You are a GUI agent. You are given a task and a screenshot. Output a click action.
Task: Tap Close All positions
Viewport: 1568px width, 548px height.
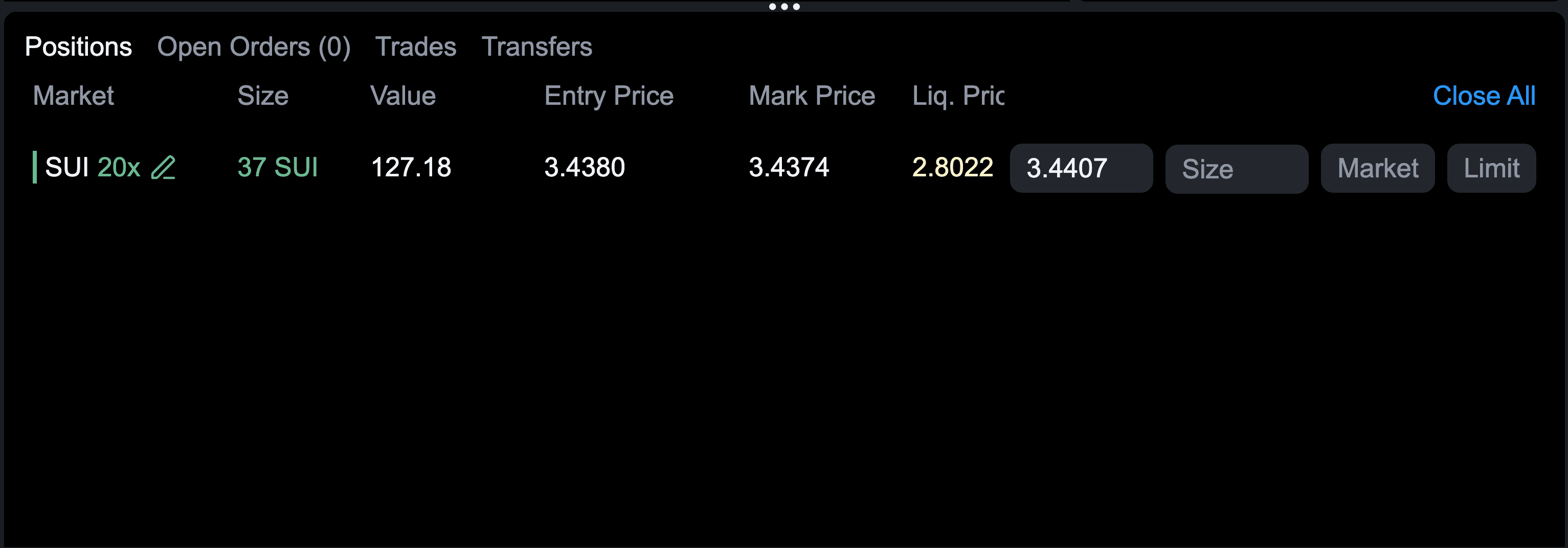click(x=1484, y=96)
